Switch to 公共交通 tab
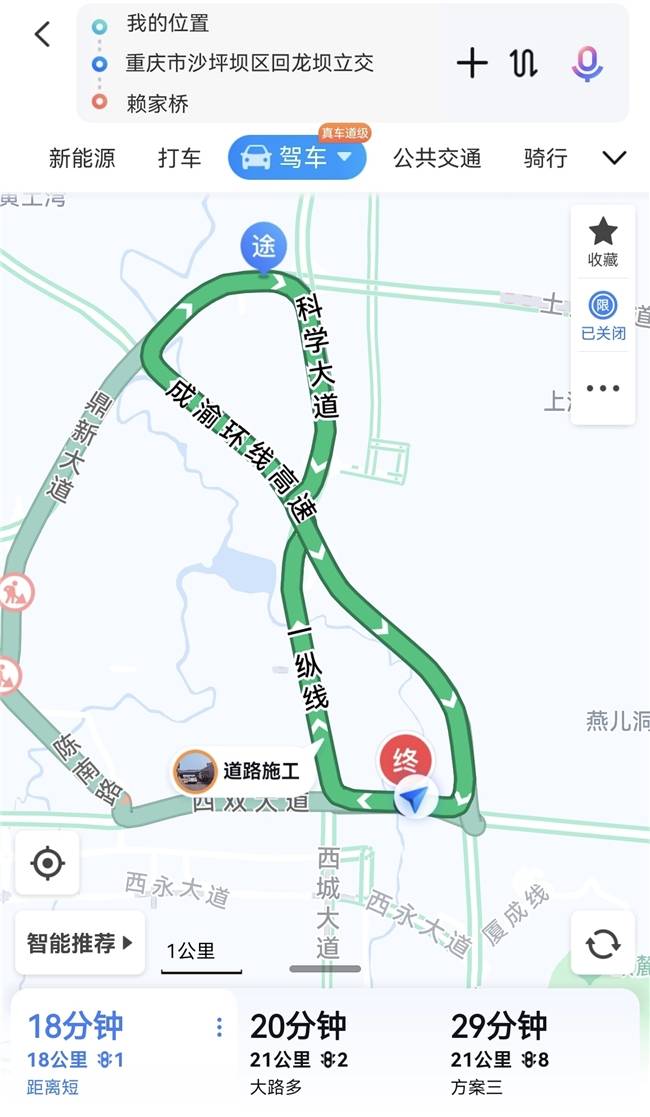Viewport: 650px width, 1117px height. pos(437,158)
